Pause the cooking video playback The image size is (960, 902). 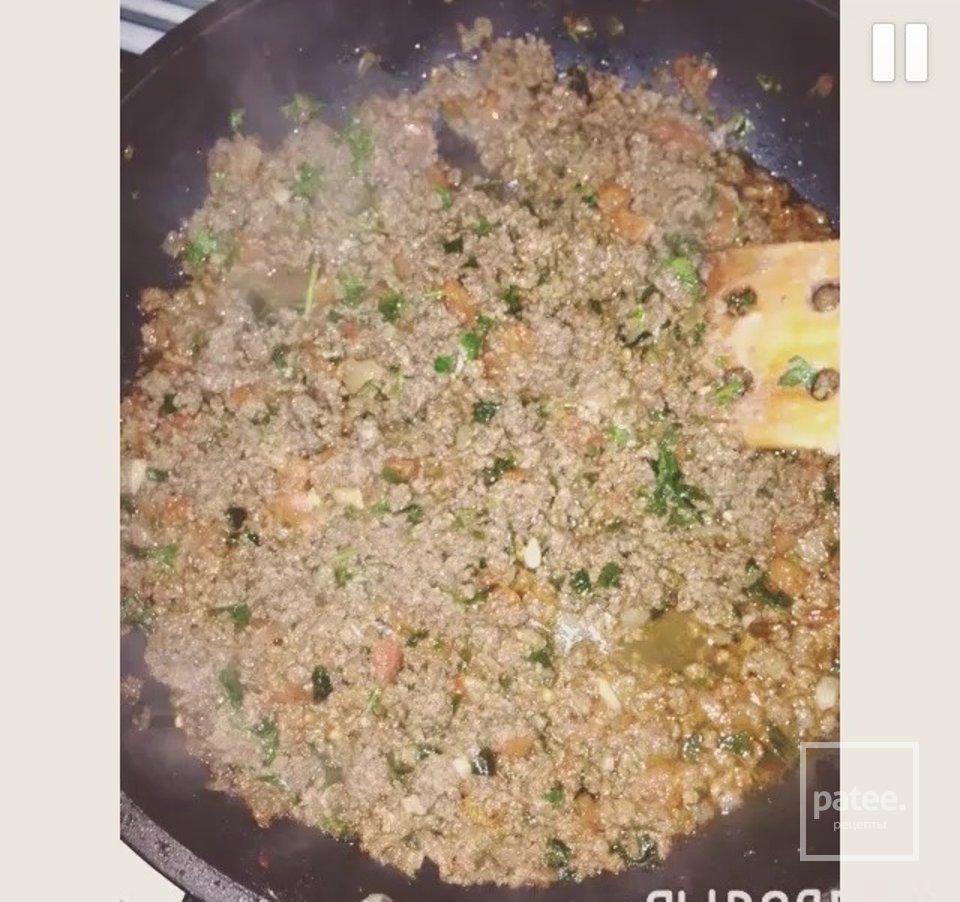pyautogui.click(x=899, y=53)
